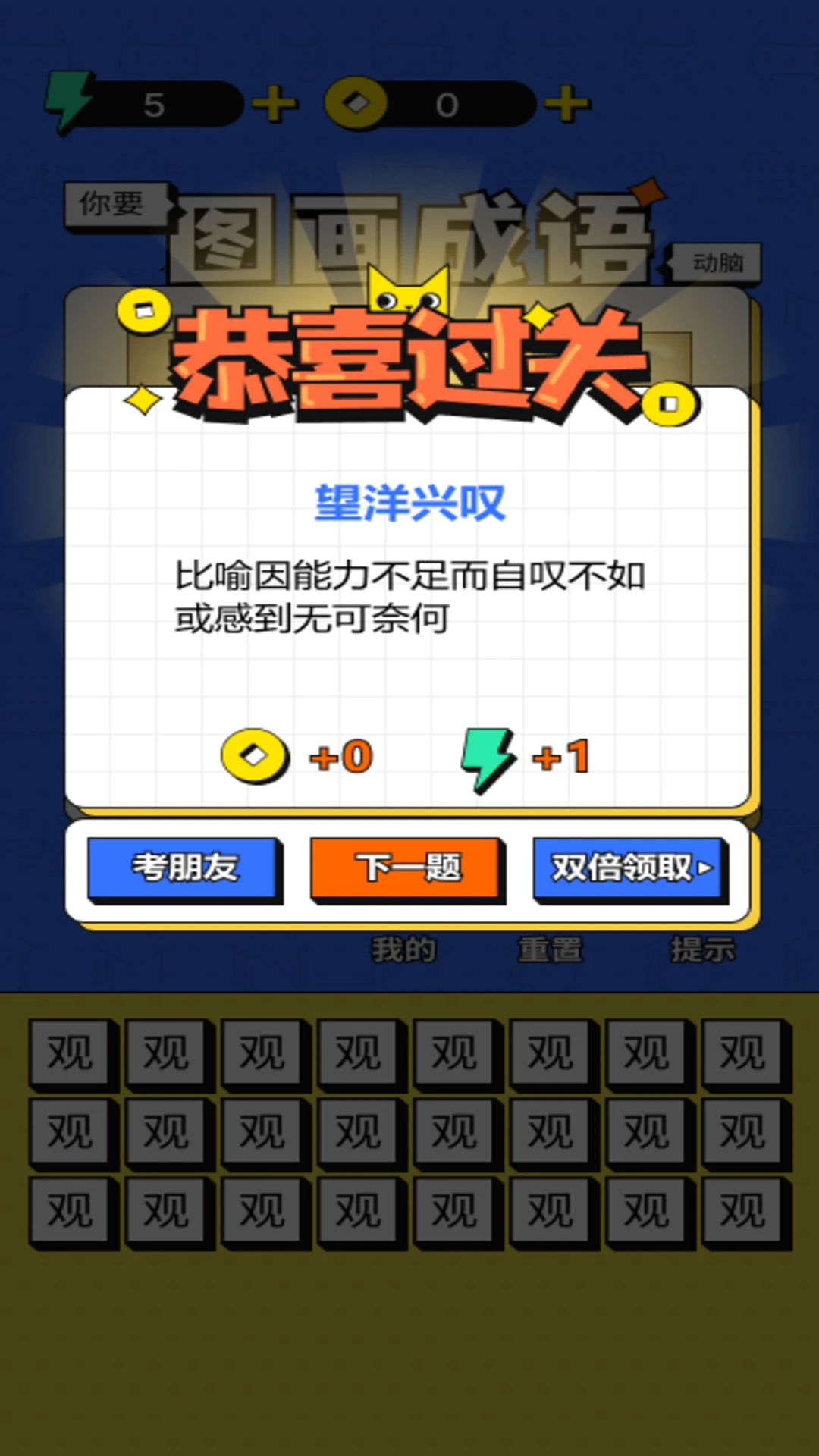This screenshot has height=1456, width=819.
Task: Tap the 下一题 button
Action: [407, 868]
